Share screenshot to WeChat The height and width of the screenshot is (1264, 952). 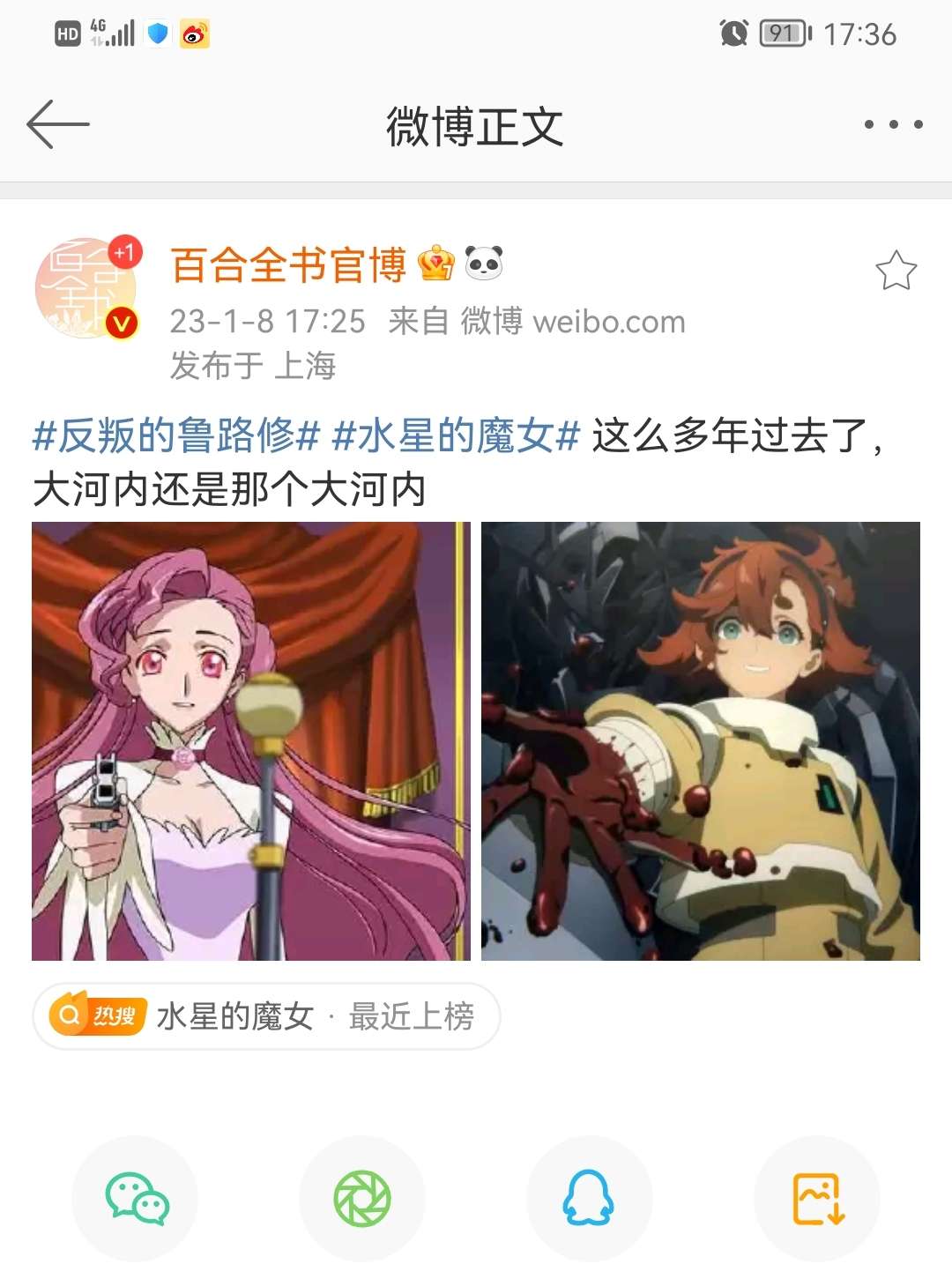tap(136, 1198)
